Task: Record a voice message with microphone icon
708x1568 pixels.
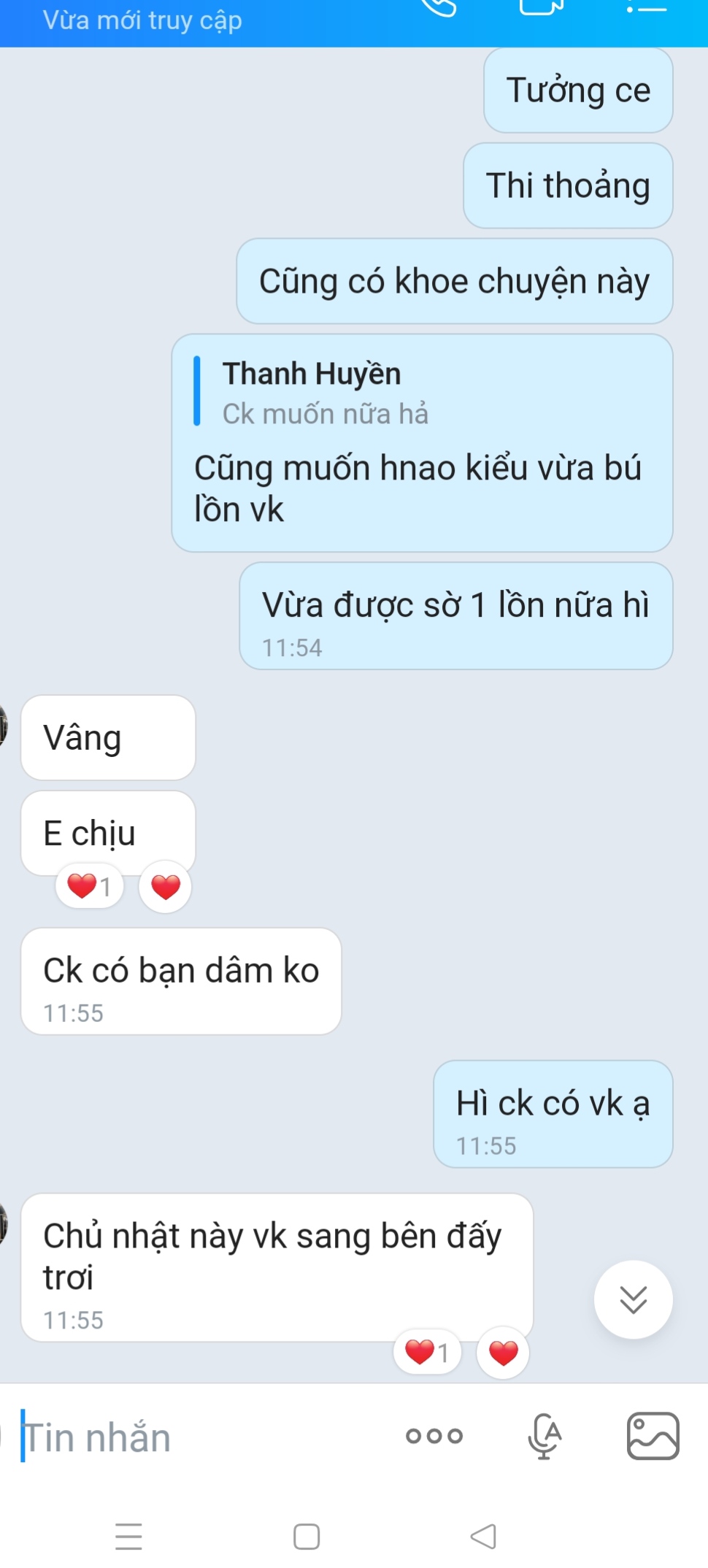Action: tap(545, 1436)
